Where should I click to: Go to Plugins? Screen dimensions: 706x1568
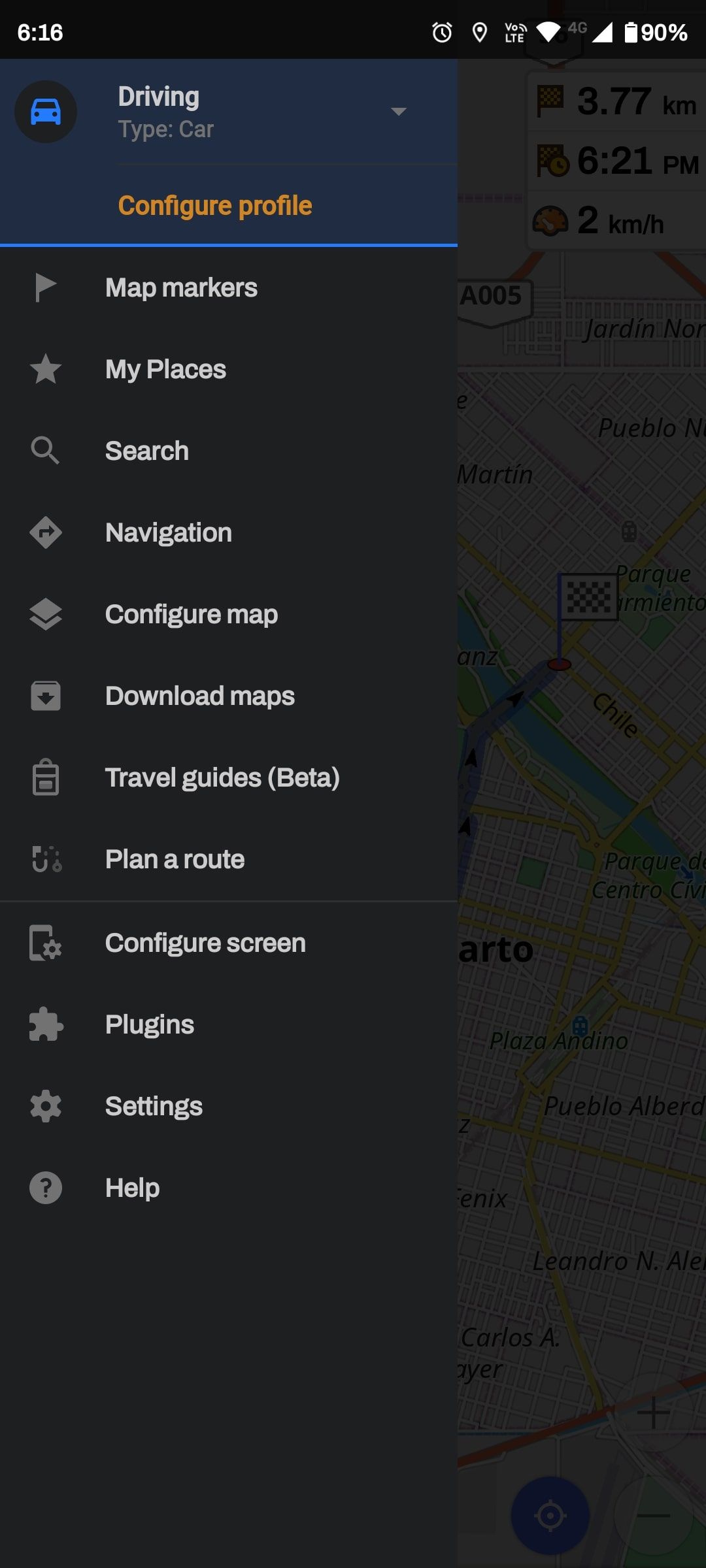(x=150, y=1024)
